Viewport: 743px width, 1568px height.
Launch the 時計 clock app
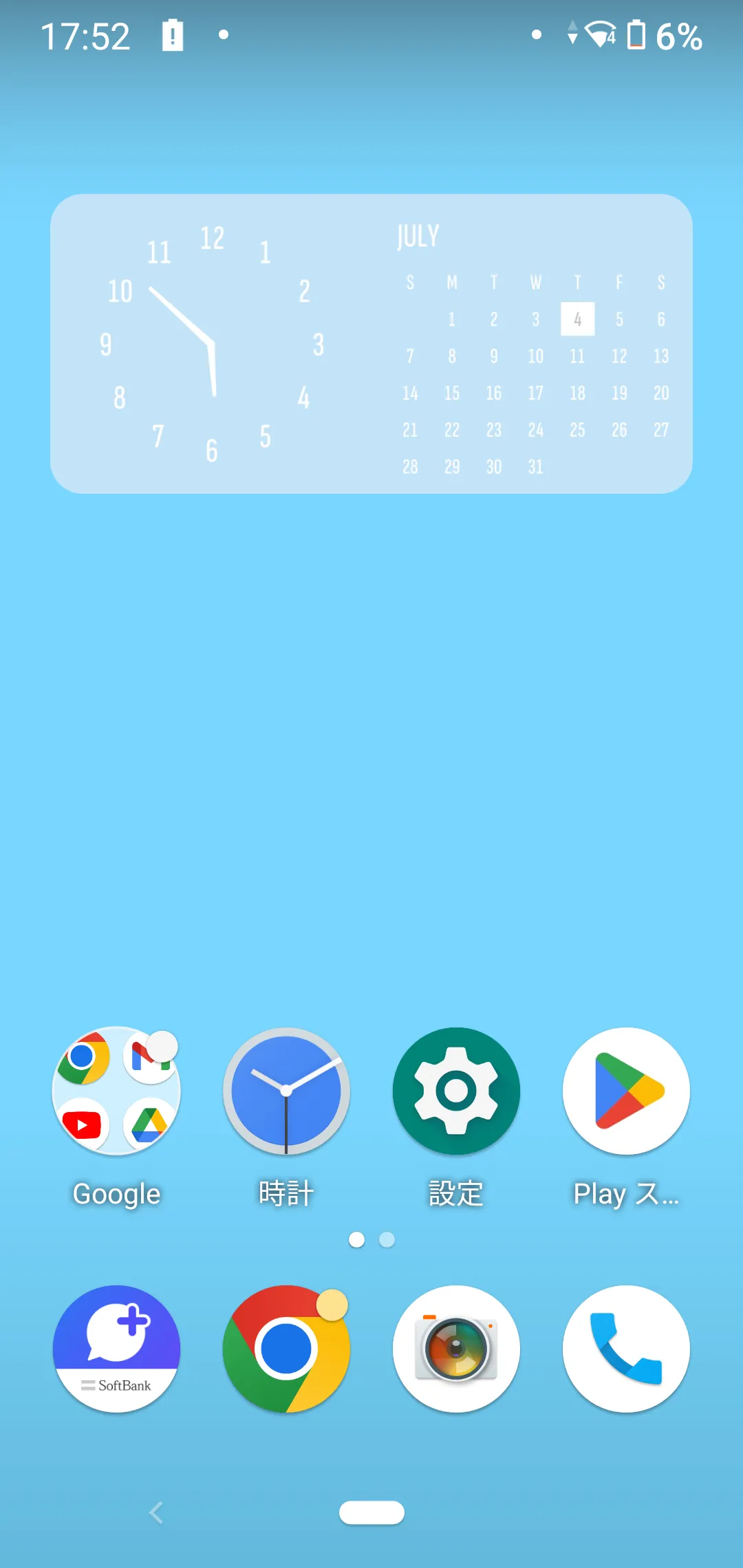(286, 1091)
